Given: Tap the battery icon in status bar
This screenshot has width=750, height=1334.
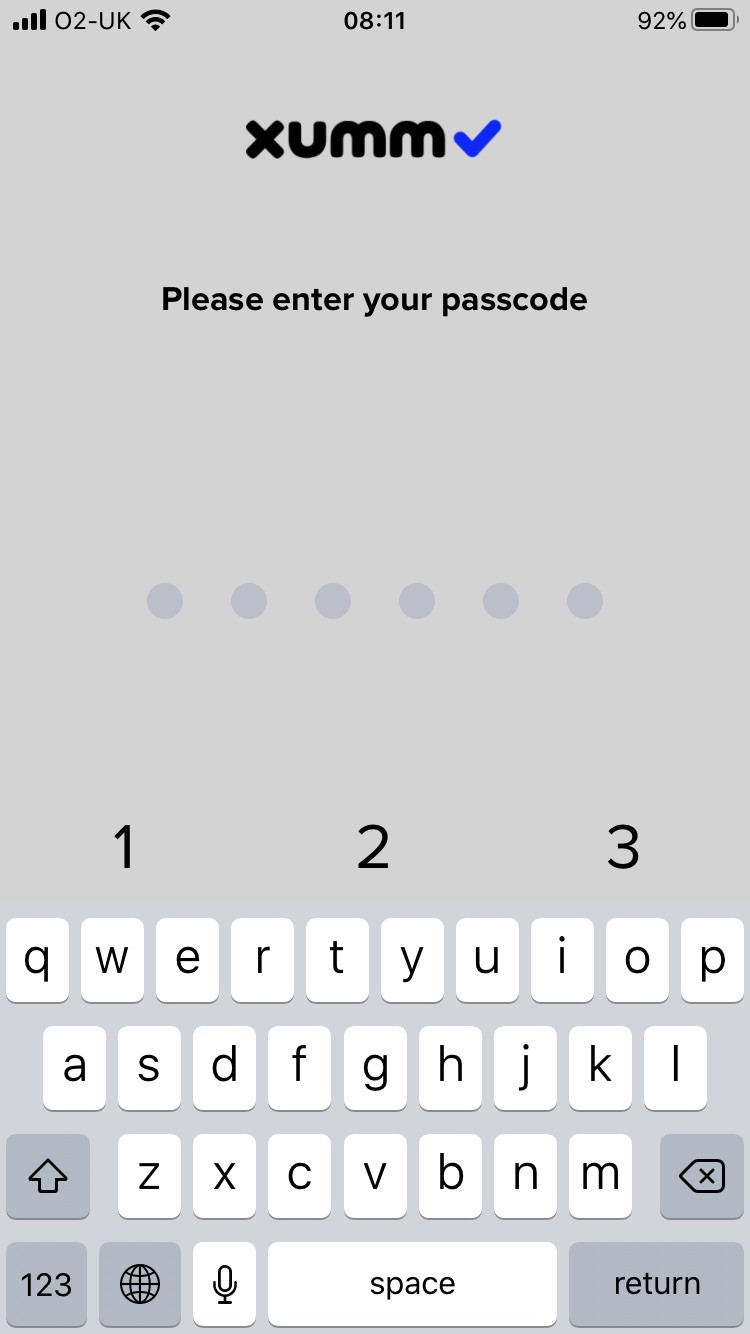Looking at the screenshot, I should pyautogui.click(x=714, y=19).
